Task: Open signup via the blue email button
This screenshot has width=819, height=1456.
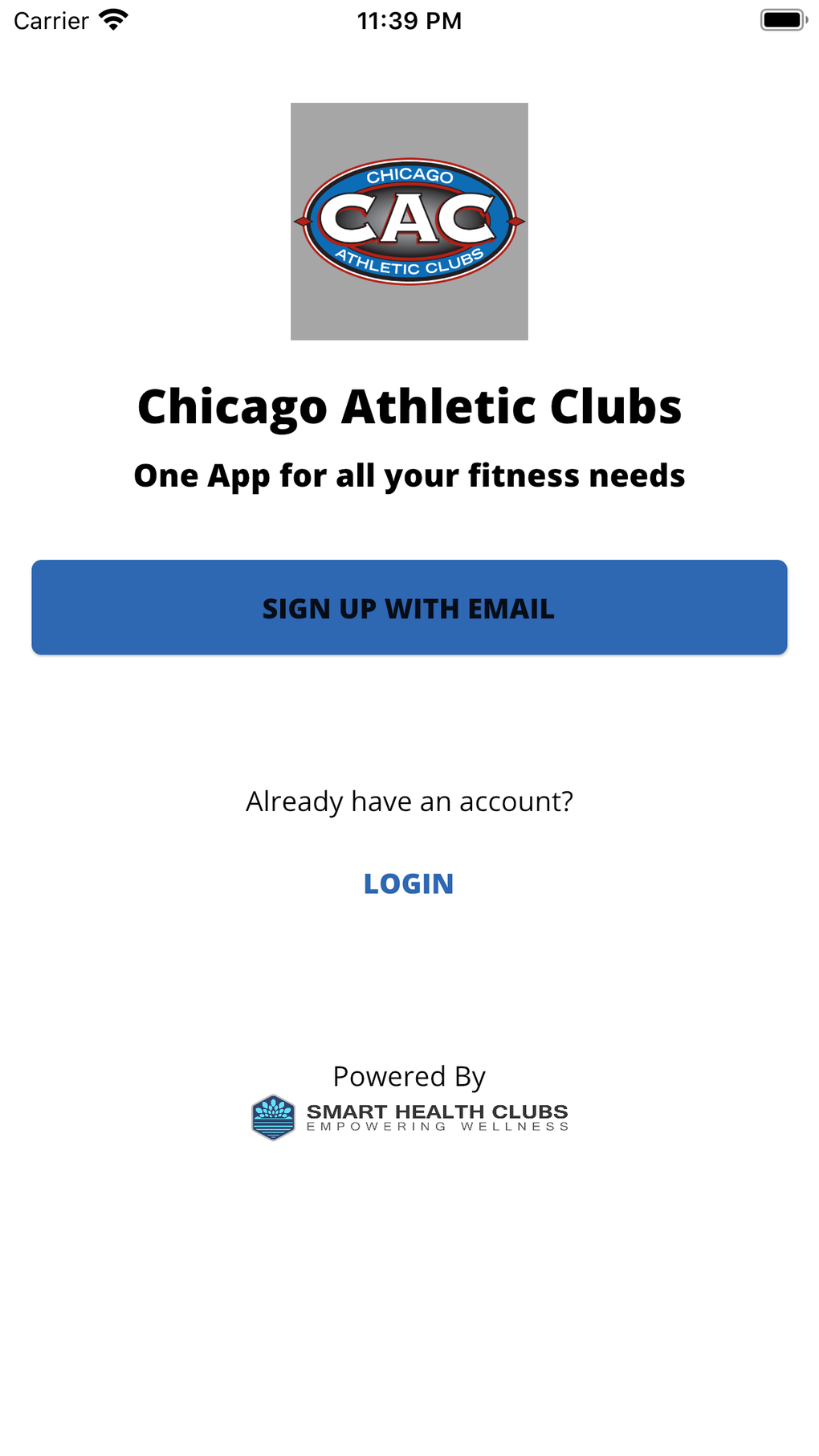Action: (x=409, y=608)
